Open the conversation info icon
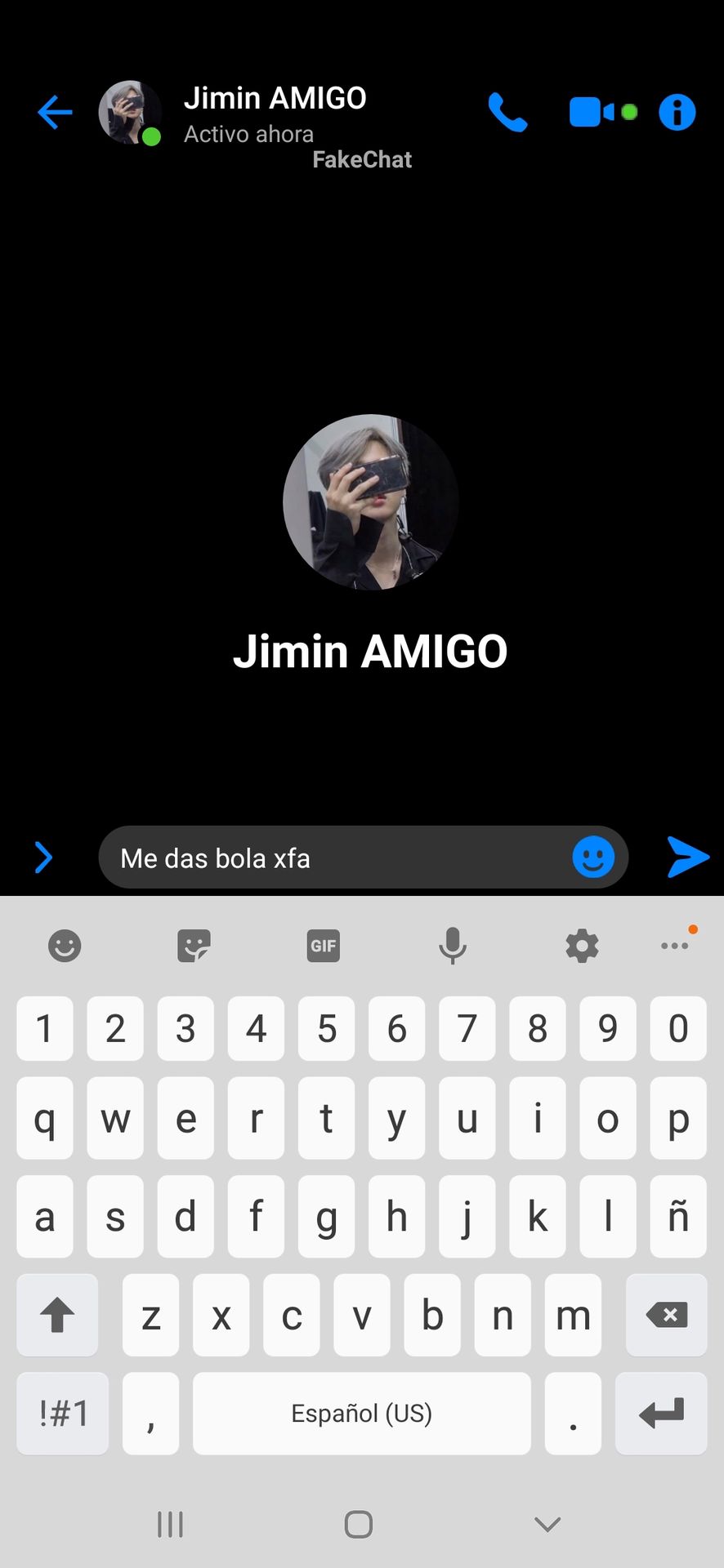The image size is (724, 1568). coord(677,112)
